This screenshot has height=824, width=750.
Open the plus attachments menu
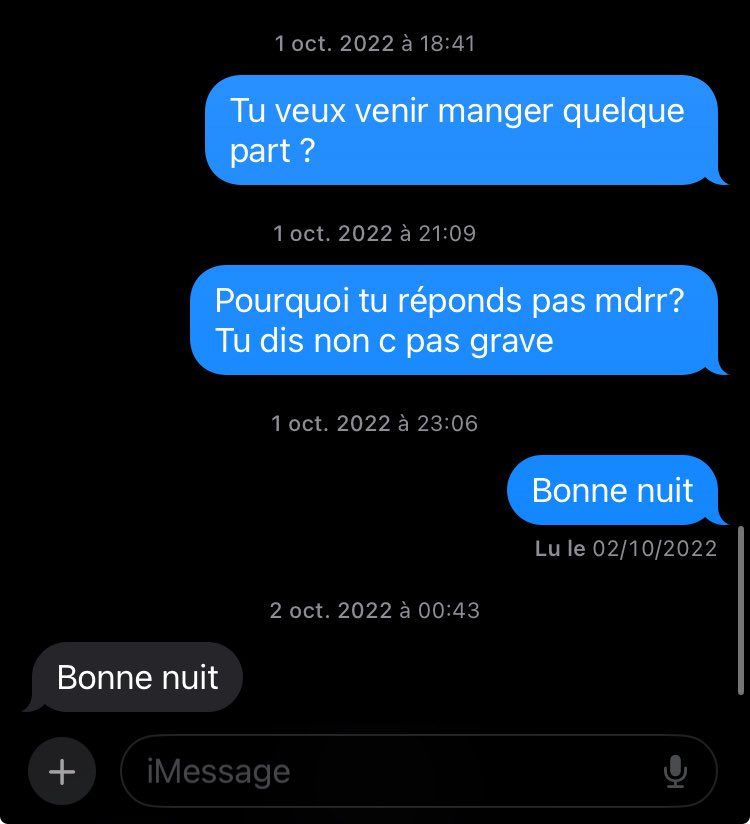(62, 771)
